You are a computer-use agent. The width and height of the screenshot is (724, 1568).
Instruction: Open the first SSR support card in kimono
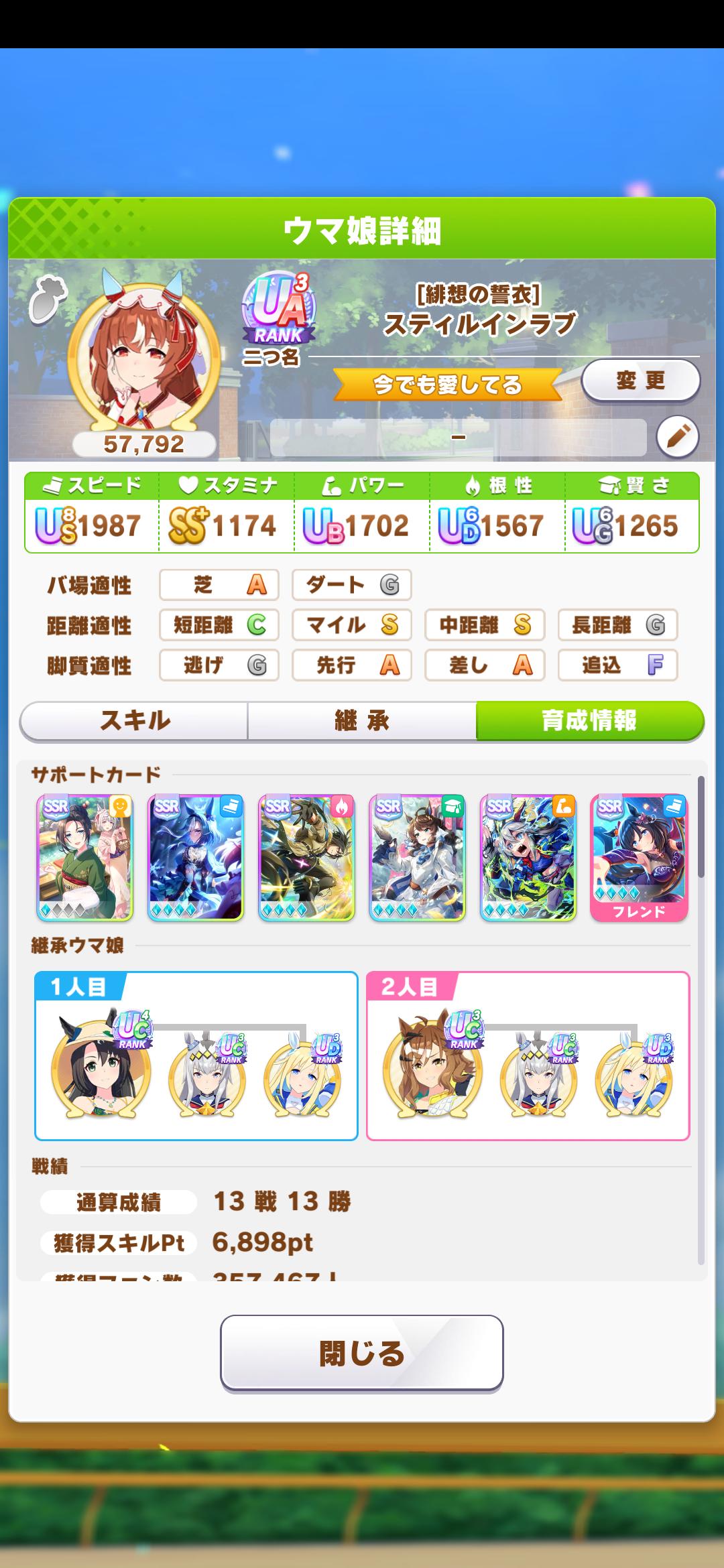click(x=85, y=857)
